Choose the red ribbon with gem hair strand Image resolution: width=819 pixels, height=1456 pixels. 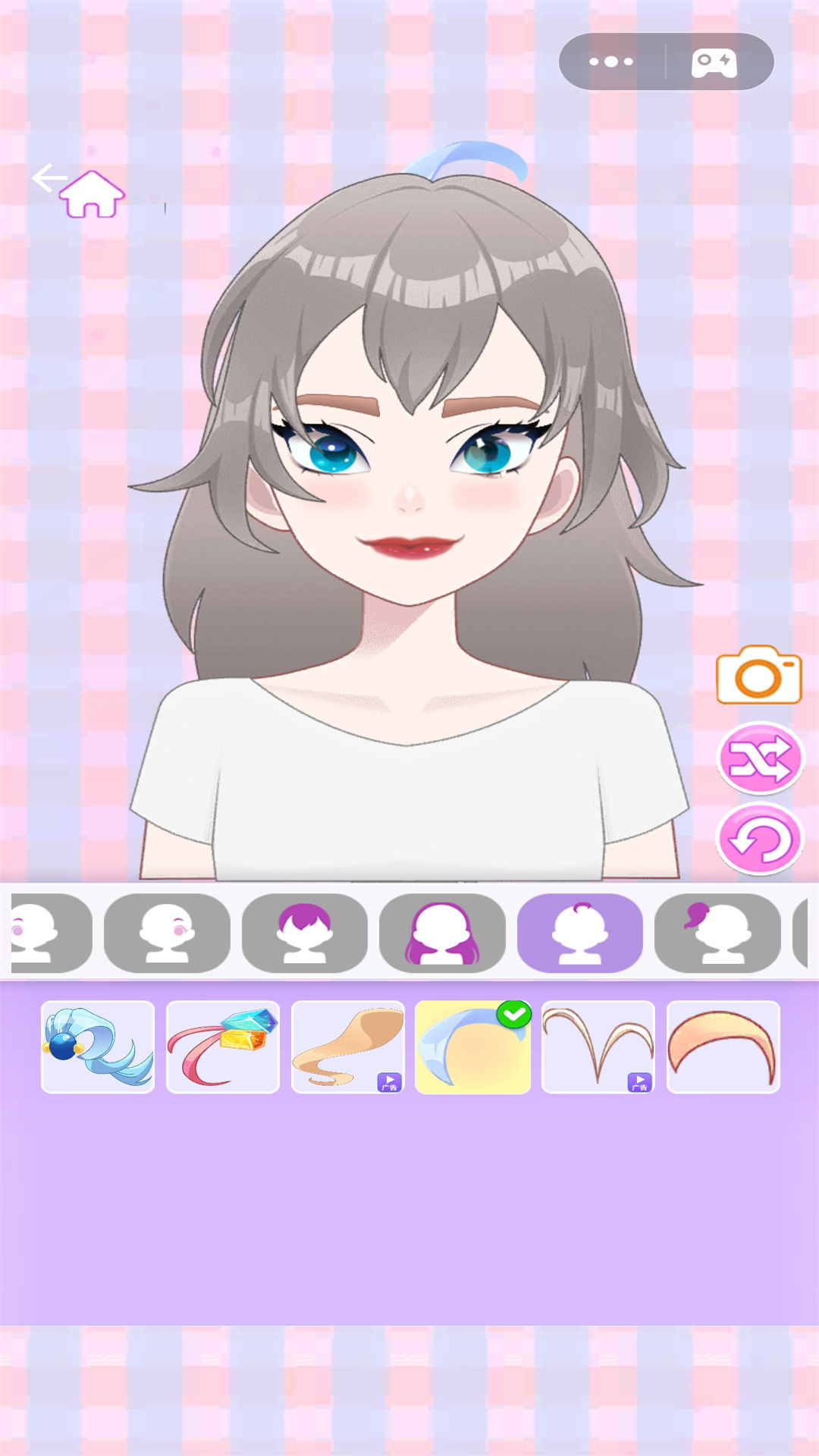(x=223, y=1047)
